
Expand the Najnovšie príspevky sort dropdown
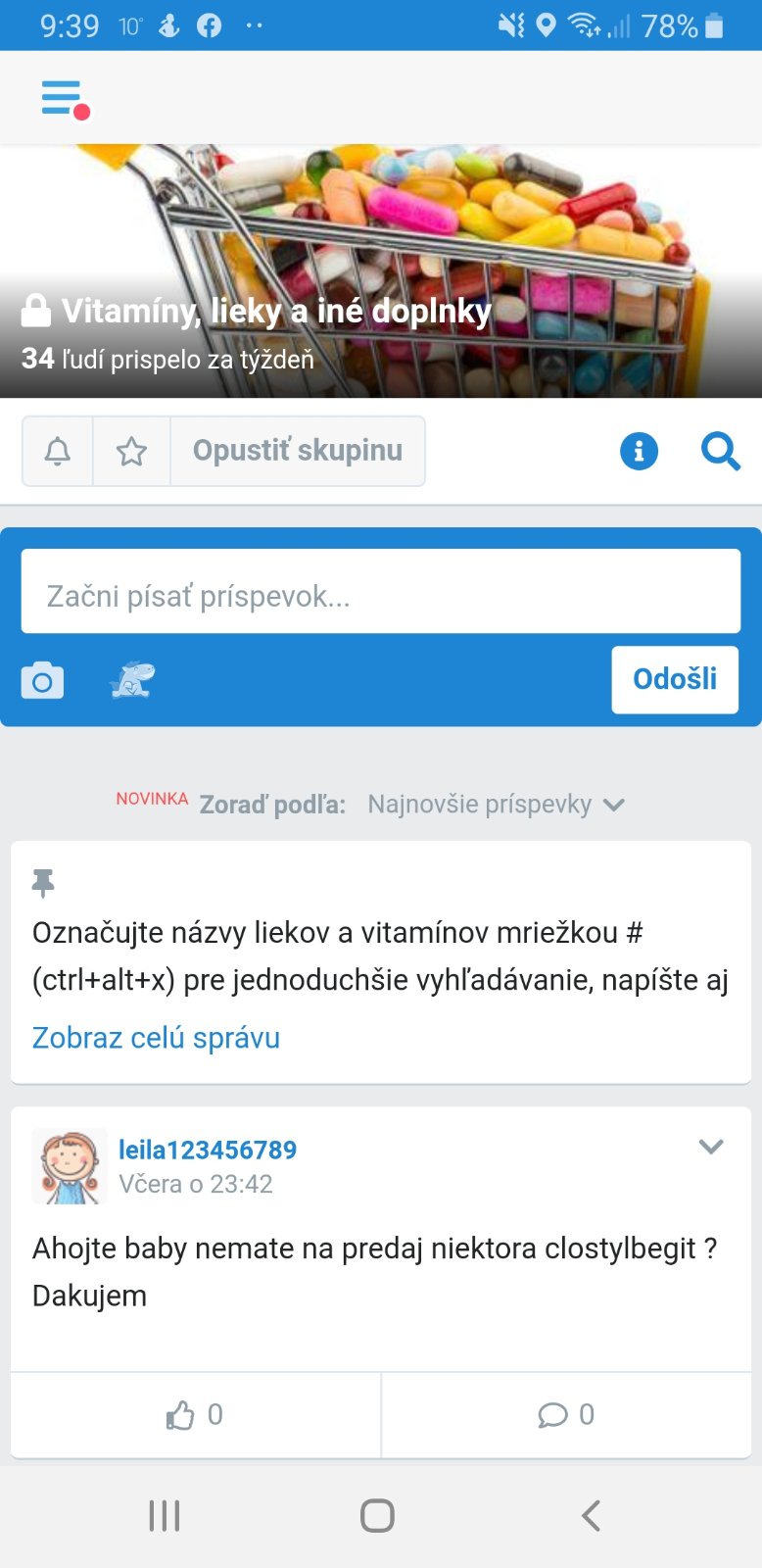[x=496, y=805]
